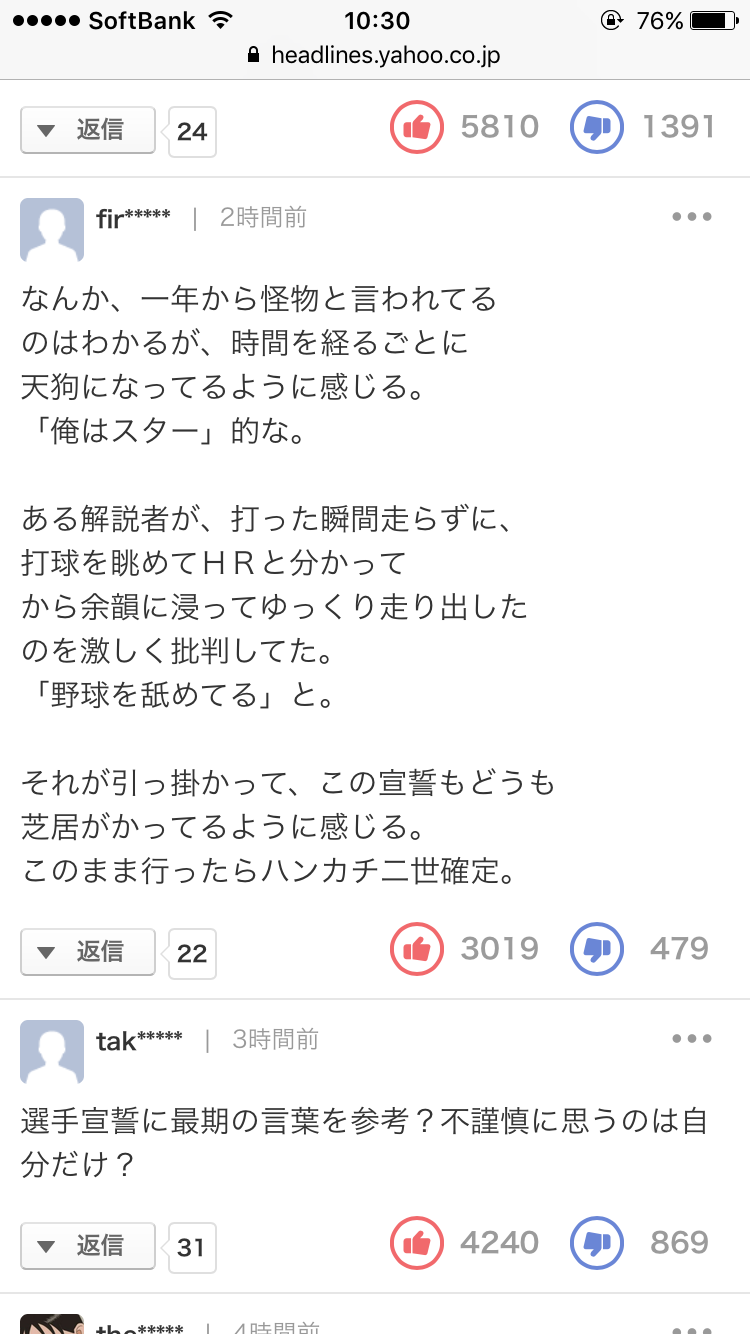Tap the headlines.yahoo.co.jp address bar

(375, 55)
